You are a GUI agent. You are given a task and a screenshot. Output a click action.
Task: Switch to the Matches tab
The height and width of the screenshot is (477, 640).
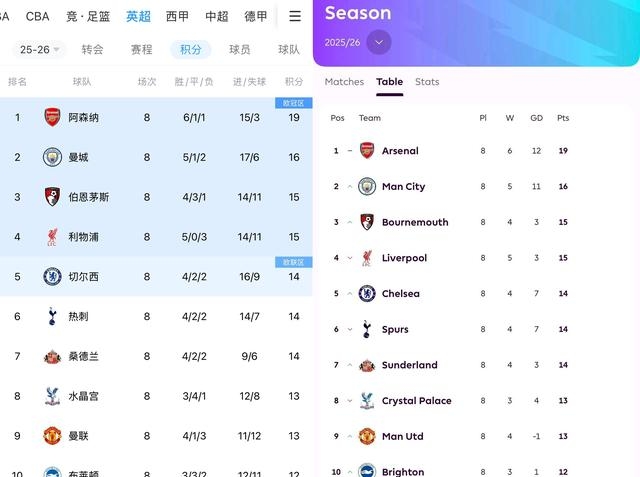344,82
